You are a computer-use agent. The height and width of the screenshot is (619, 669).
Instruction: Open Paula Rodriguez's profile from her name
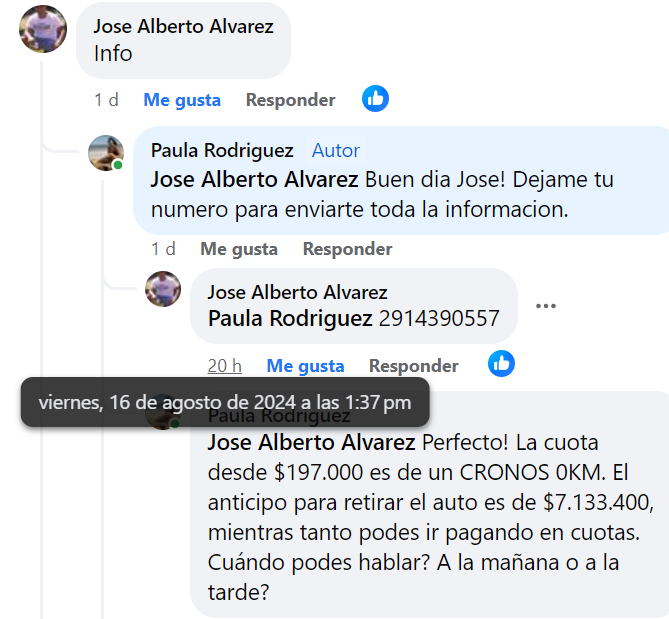(222, 150)
